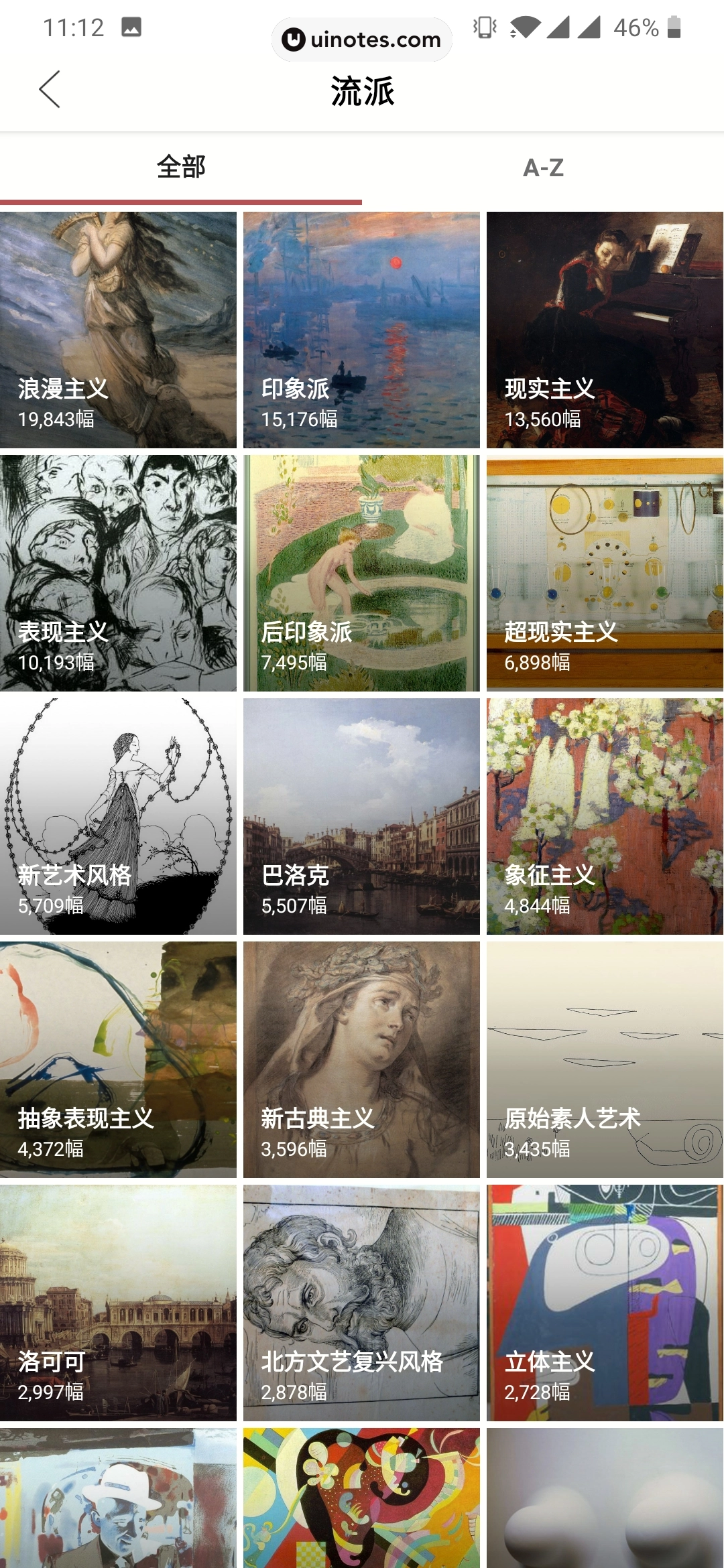
Task: Open the 现实主义 genre
Action: [x=605, y=328]
